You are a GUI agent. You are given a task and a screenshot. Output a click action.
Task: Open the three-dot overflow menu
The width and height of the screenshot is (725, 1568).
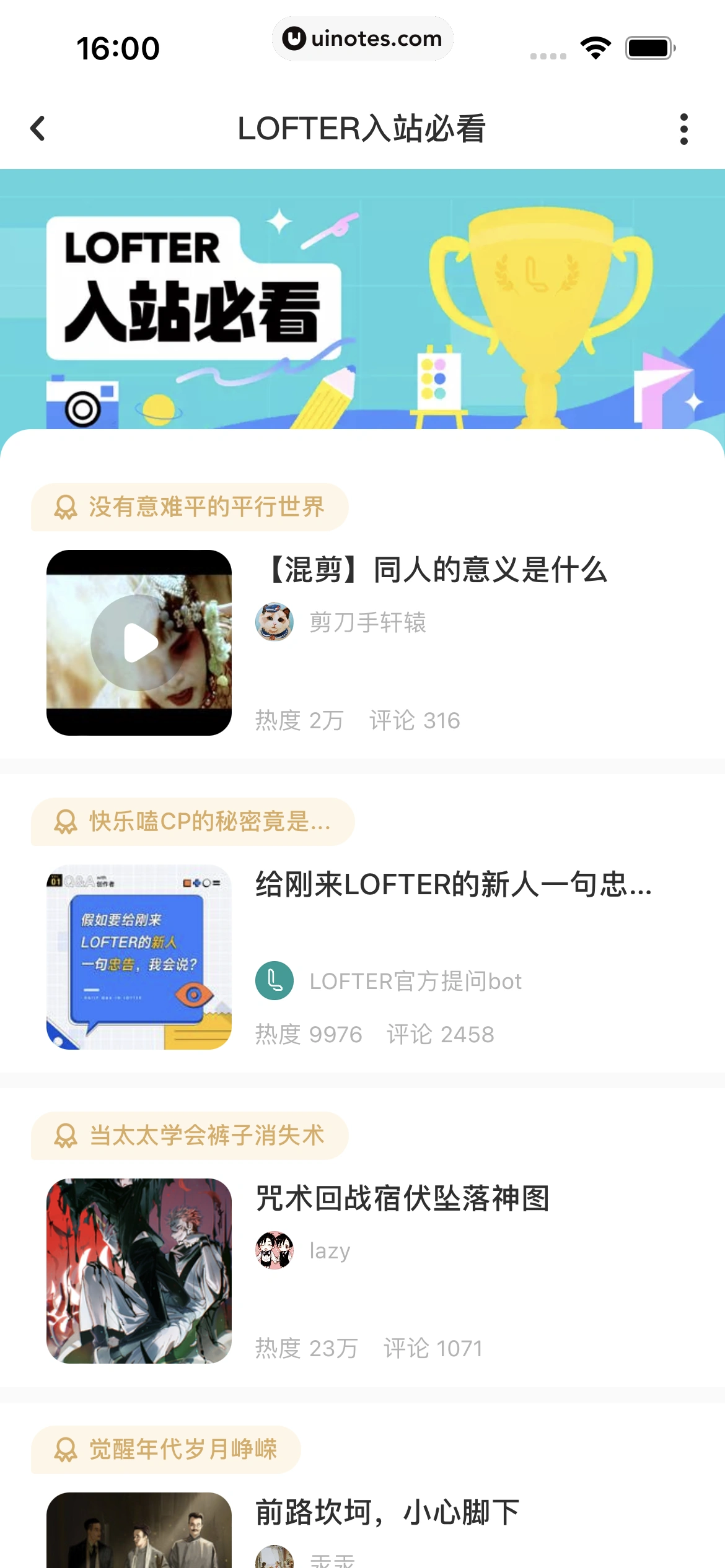[683, 128]
